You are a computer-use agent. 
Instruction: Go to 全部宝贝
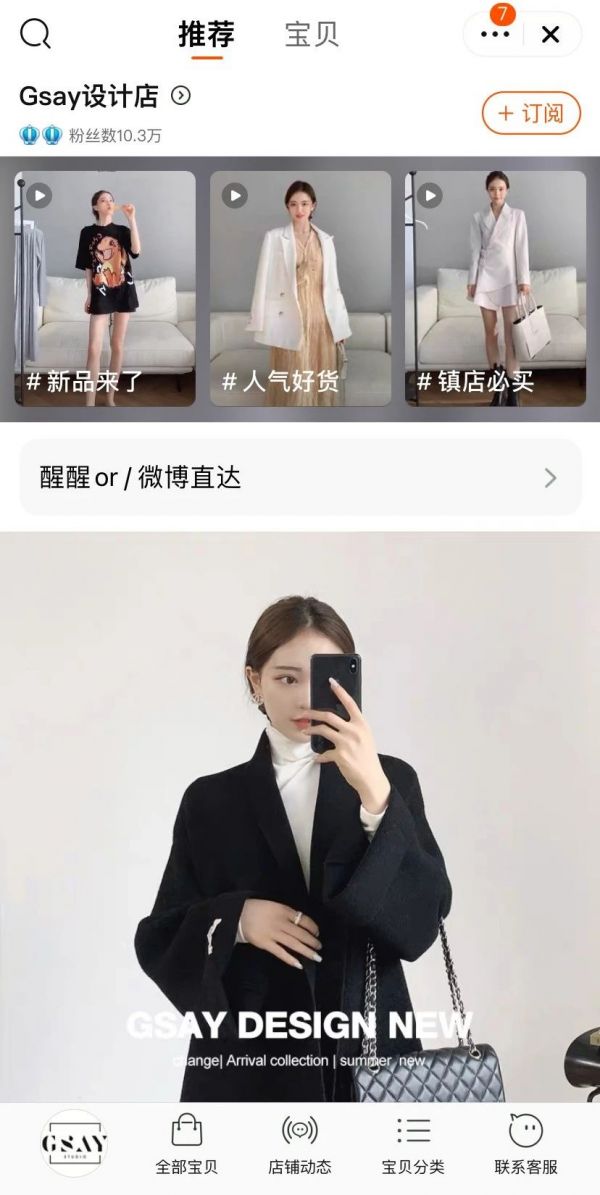point(186,1146)
